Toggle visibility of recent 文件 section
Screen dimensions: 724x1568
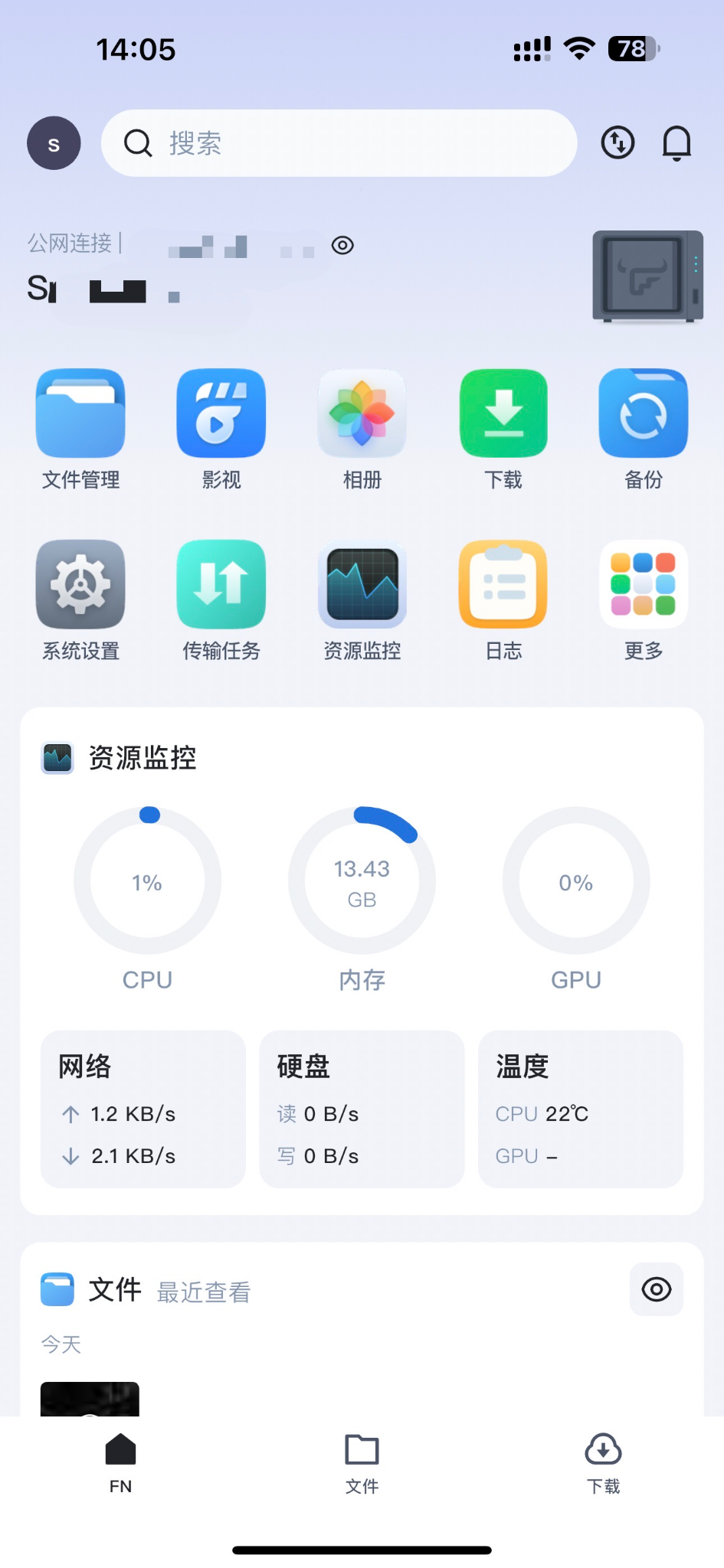(657, 1289)
